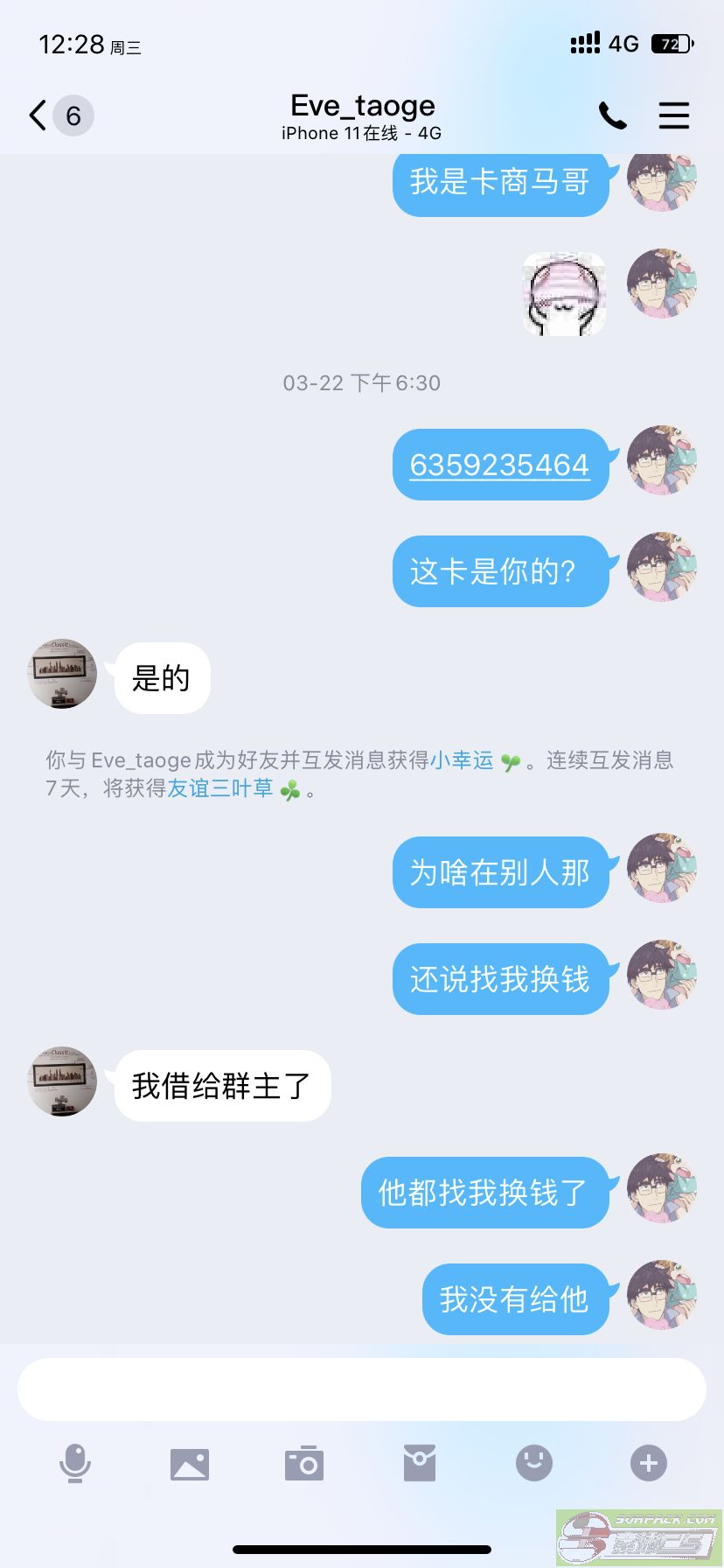
Task: Start a voice call with Eve_taoge
Action: tap(612, 115)
